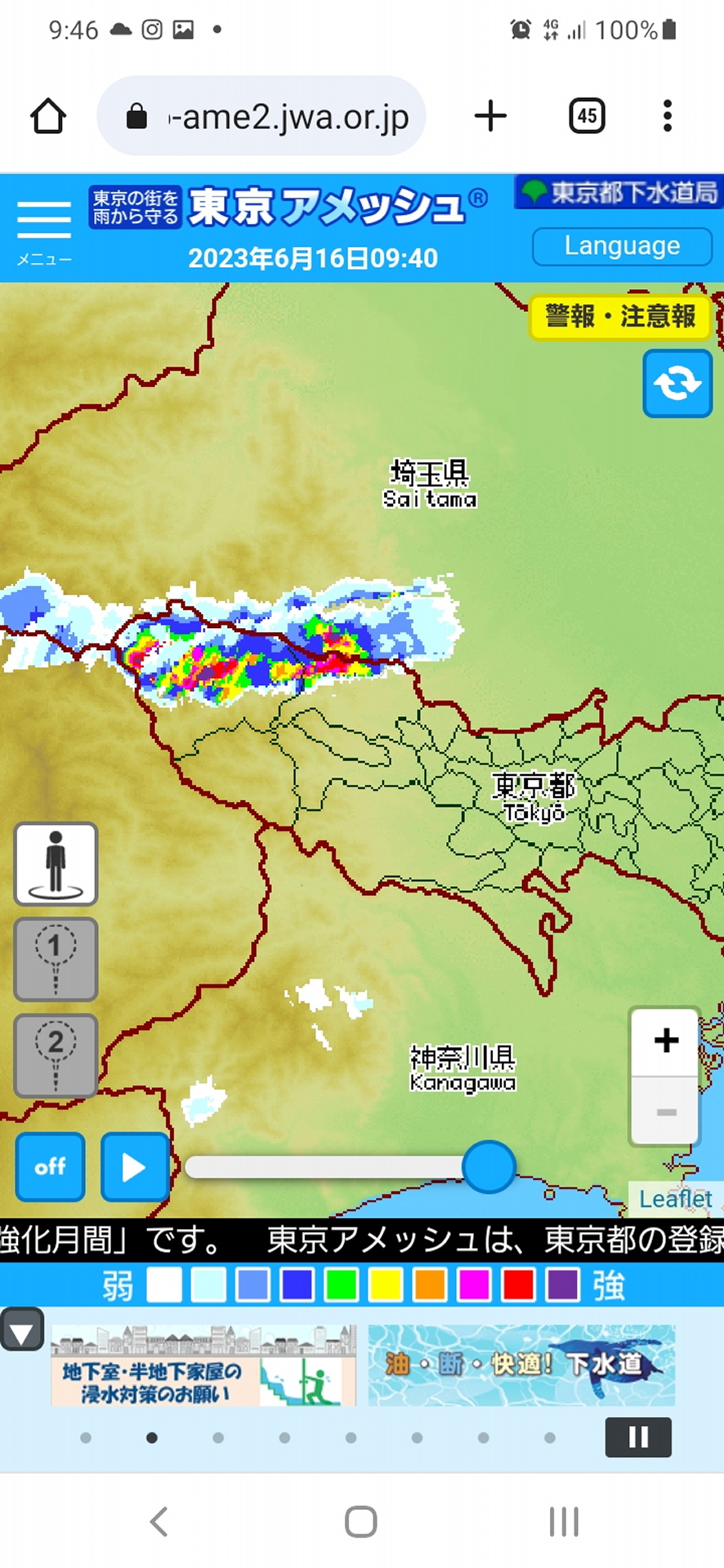Open the 油・断・快適 下水道 banner
The image size is (724, 1568).
pyautogui.click(x=521, y=1365)
